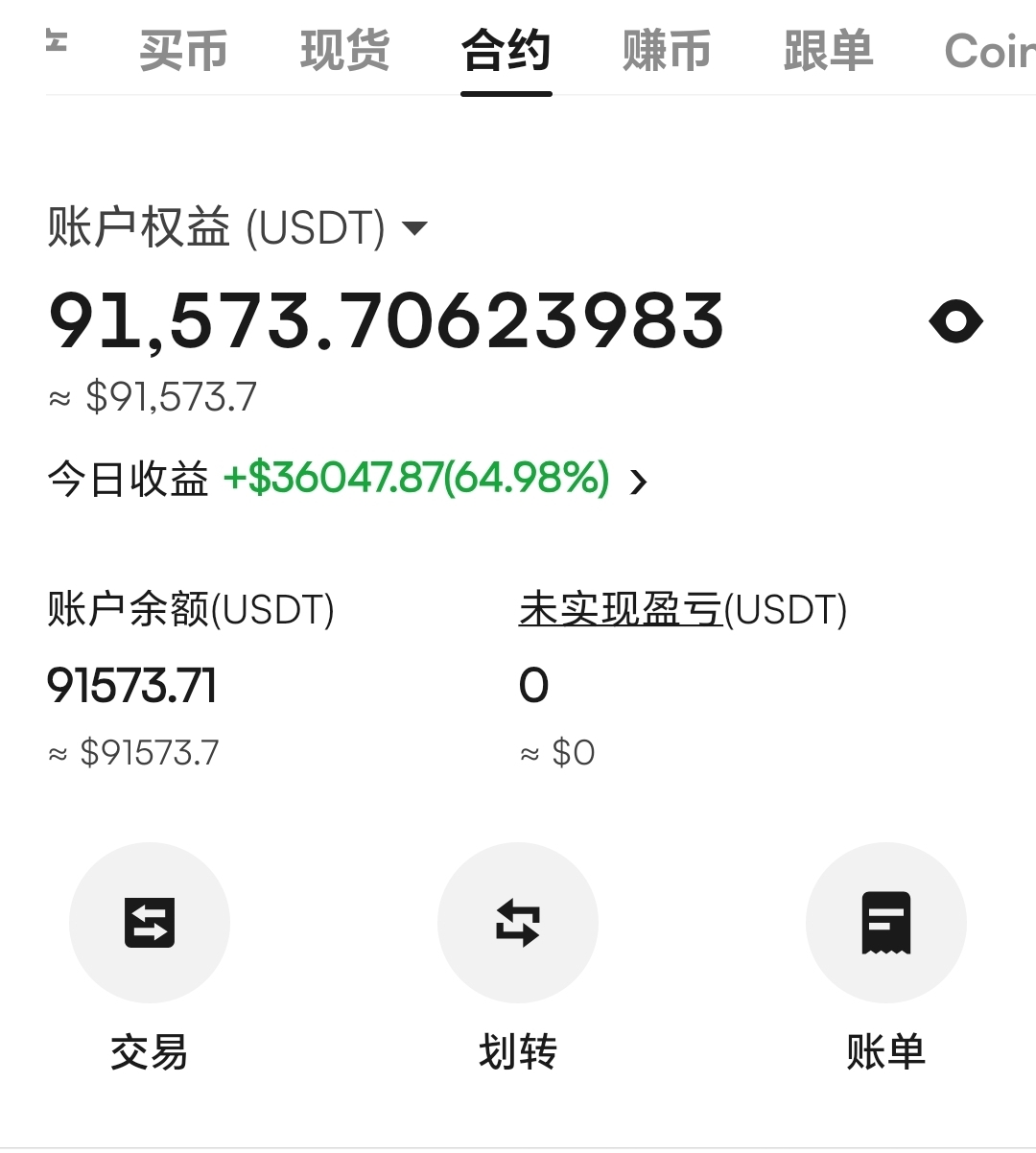Tap the 划转 transfer arrows icon
This screenshot has height=1153, width=1036.
(x=517, y=922)
